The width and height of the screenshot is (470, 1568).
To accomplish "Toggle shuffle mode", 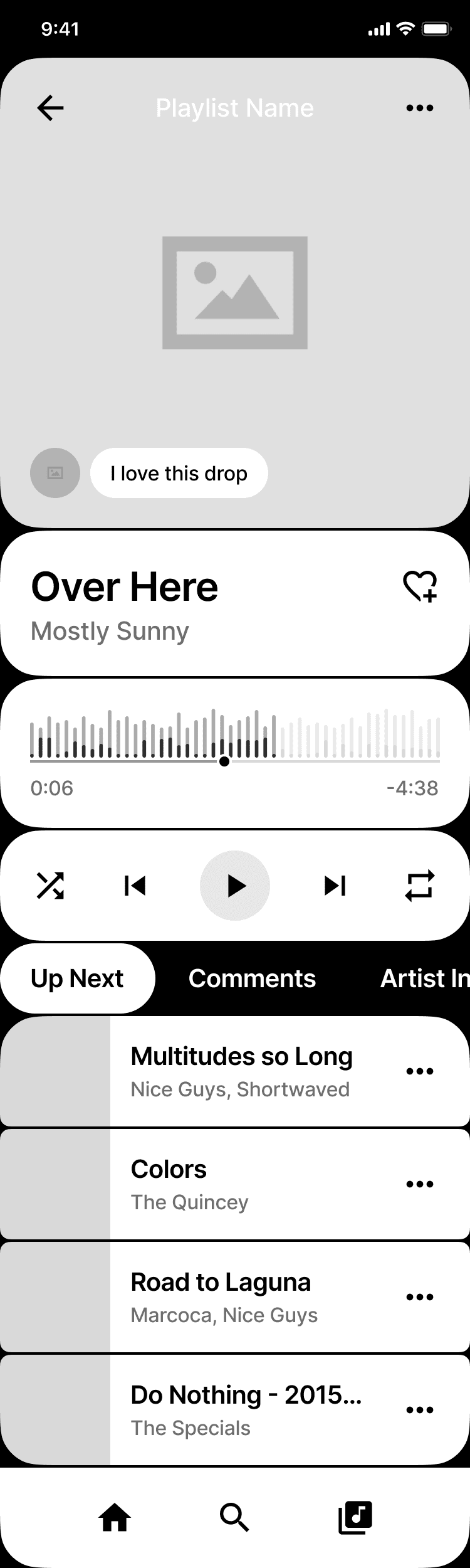I will tap(50, 886).
